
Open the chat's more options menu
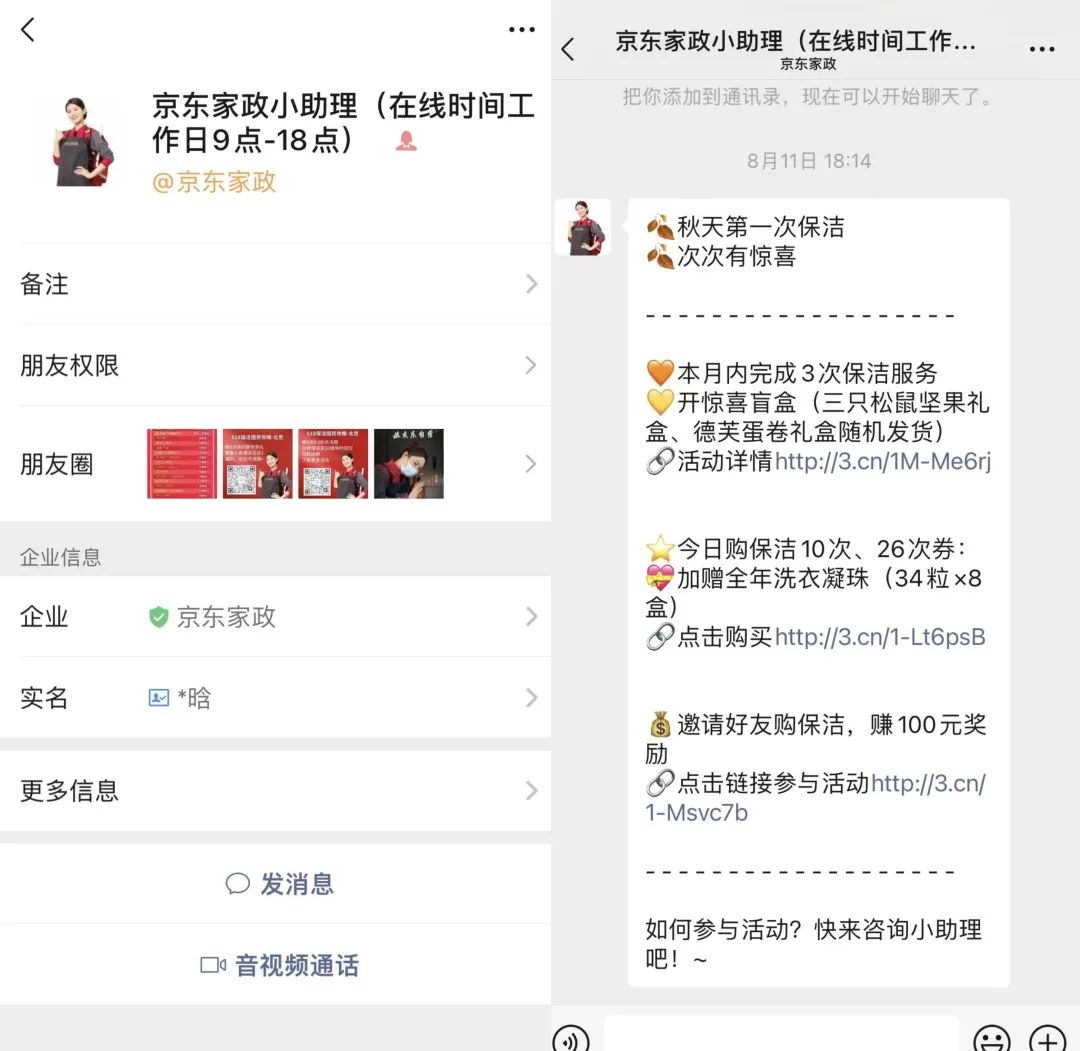1042,49
